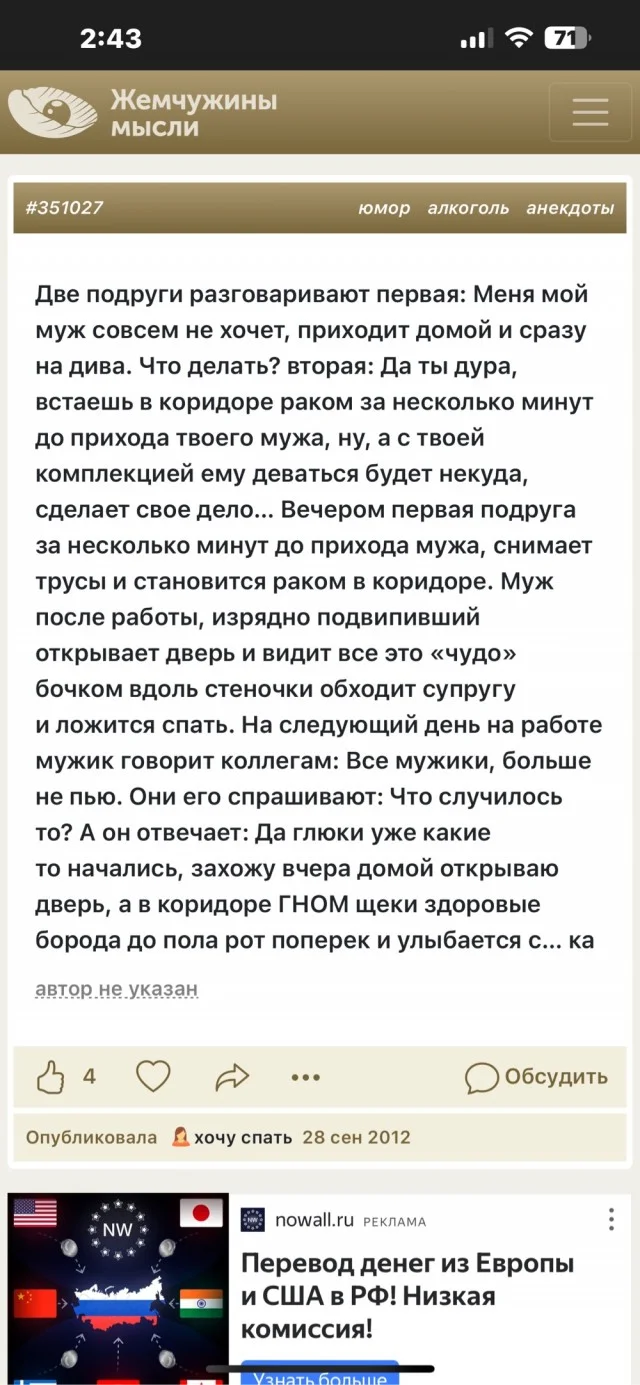
Task: Tap the автор не указан link
Action: (x=116, y=989)
